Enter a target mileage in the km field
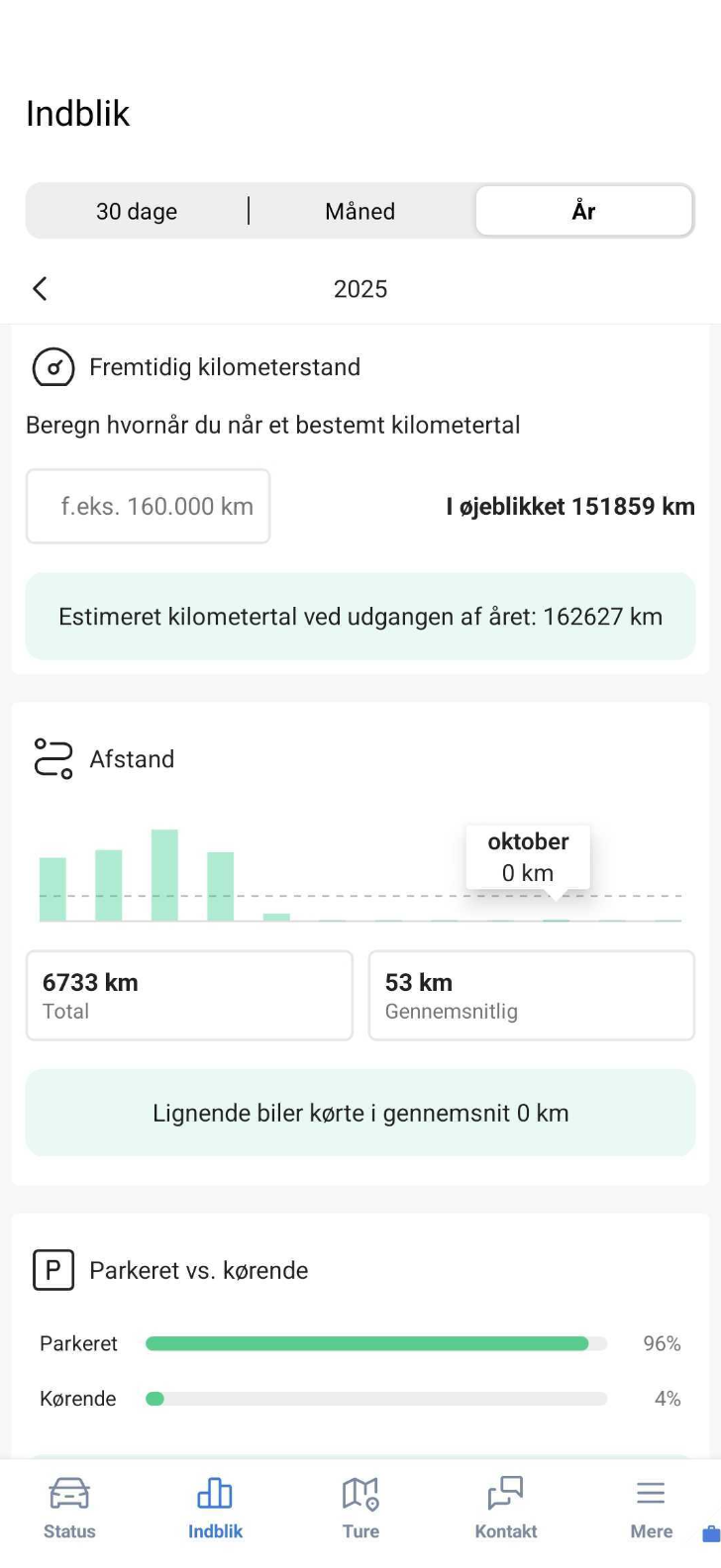This screenshot has width=721, height=1568. (x=149, y=507)
